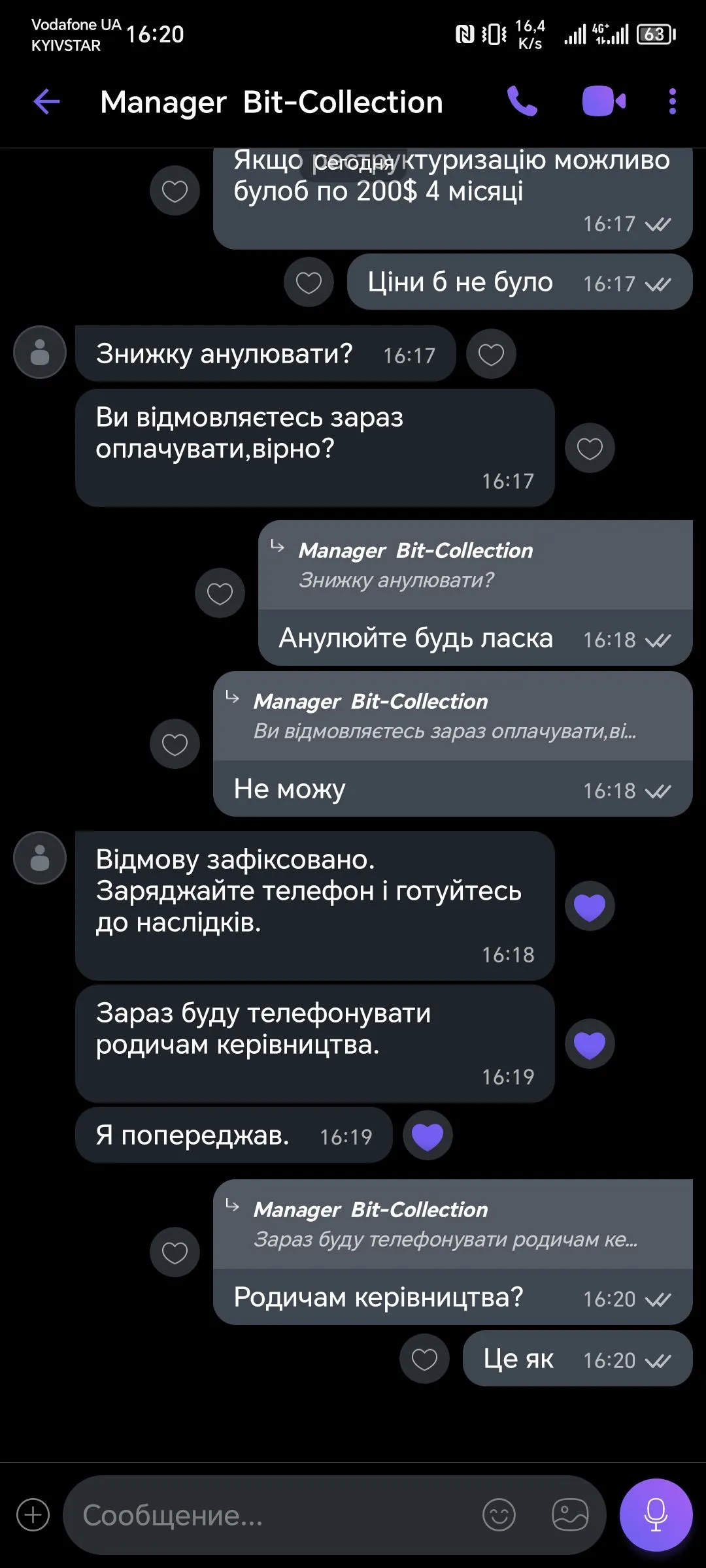Remove like from "Відмову зафіксовано" message

click(x=590, y=907)
